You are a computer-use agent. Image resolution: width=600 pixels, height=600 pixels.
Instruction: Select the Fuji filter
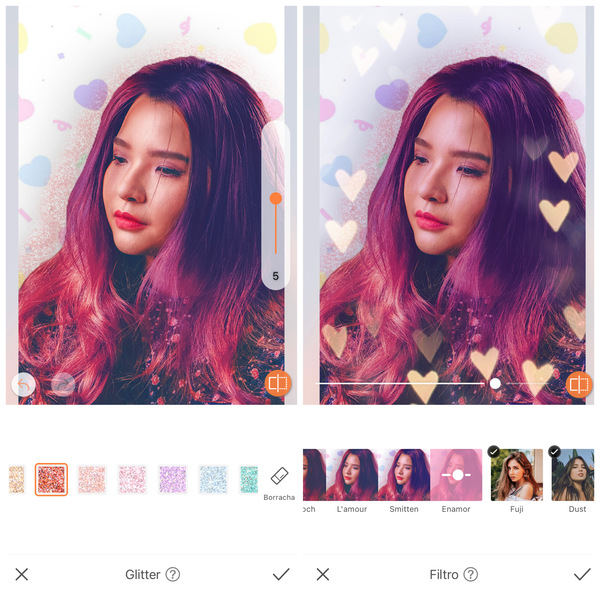[516, 475]
